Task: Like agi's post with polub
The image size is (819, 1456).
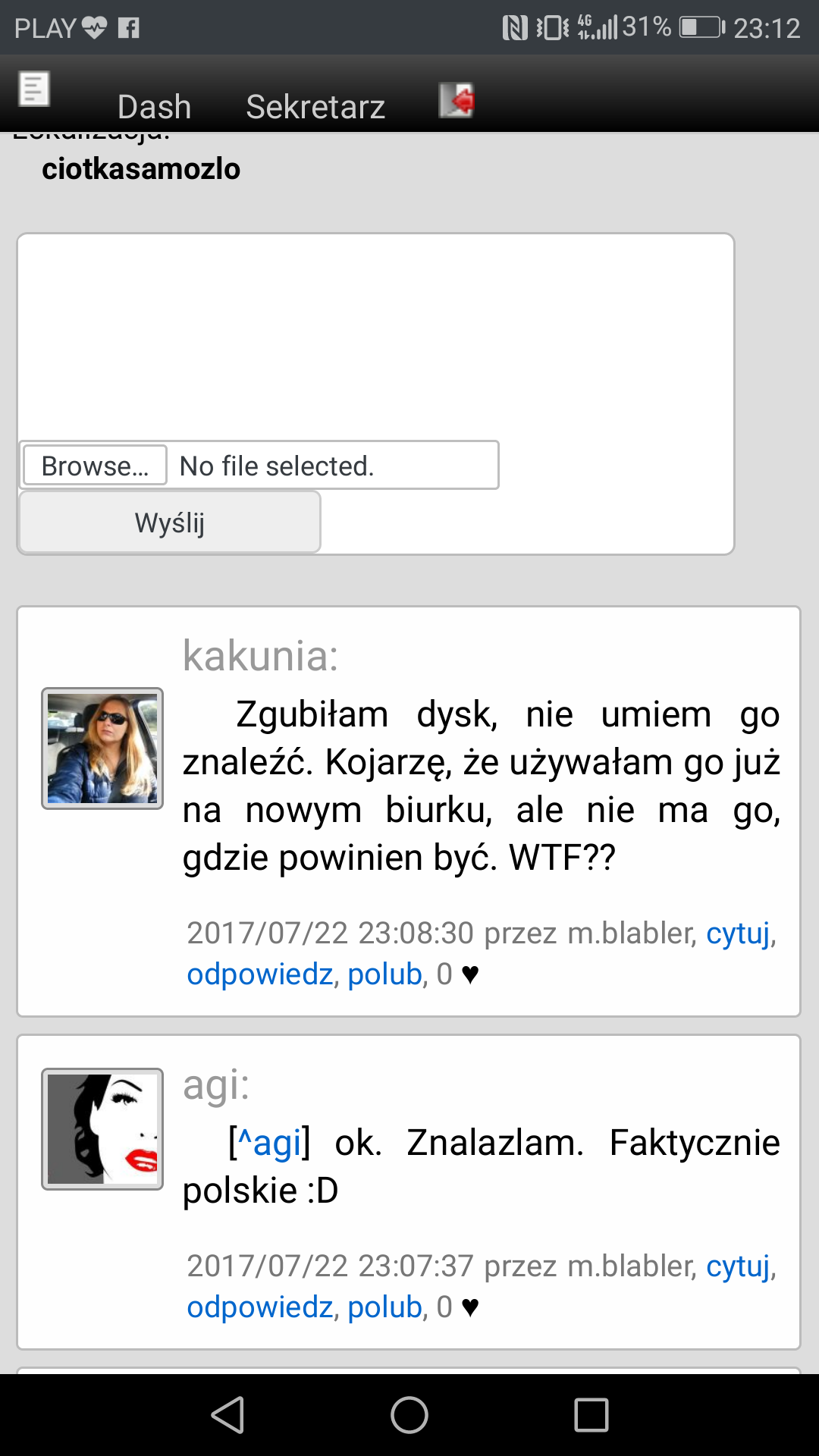Action: 384,1307
